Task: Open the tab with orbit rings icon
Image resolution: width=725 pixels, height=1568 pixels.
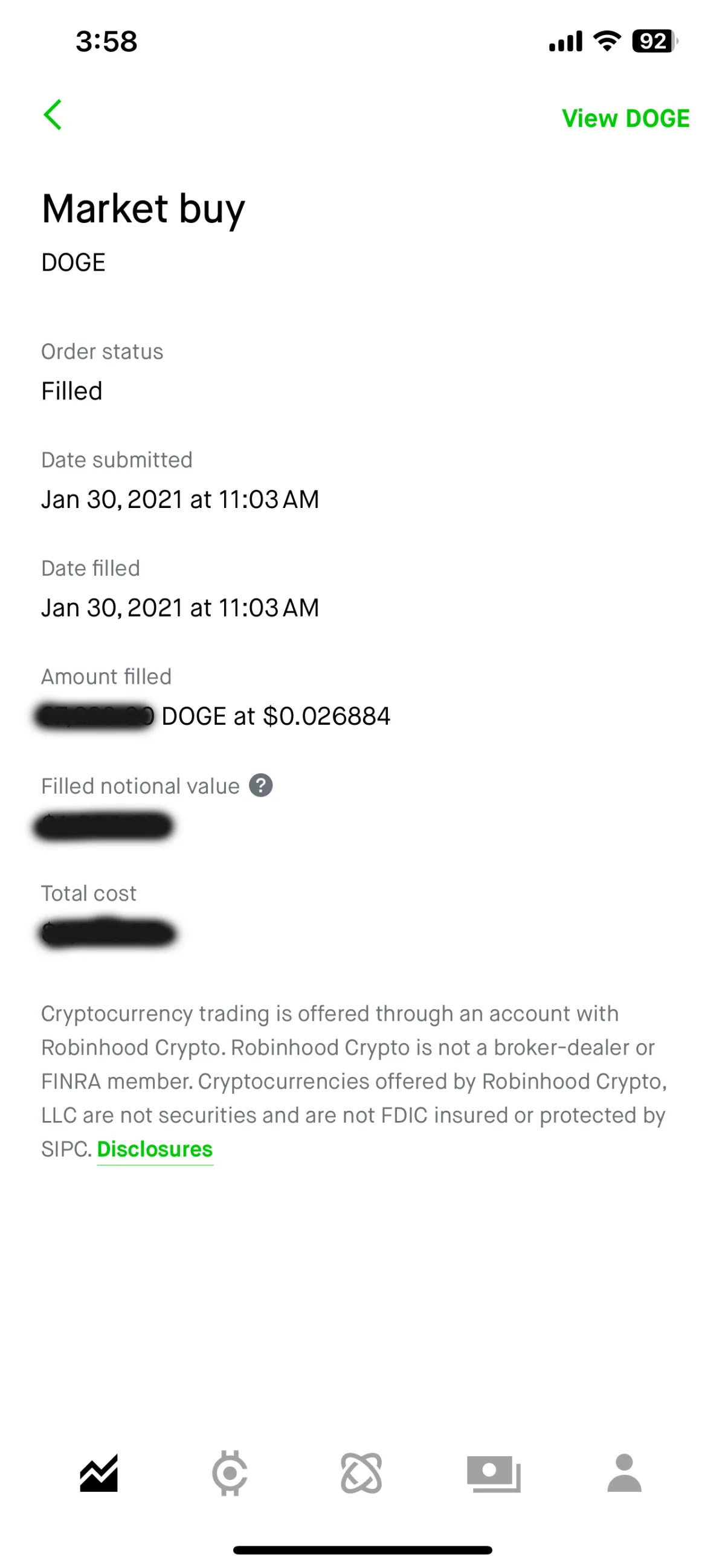Action: click(361, 1473)
